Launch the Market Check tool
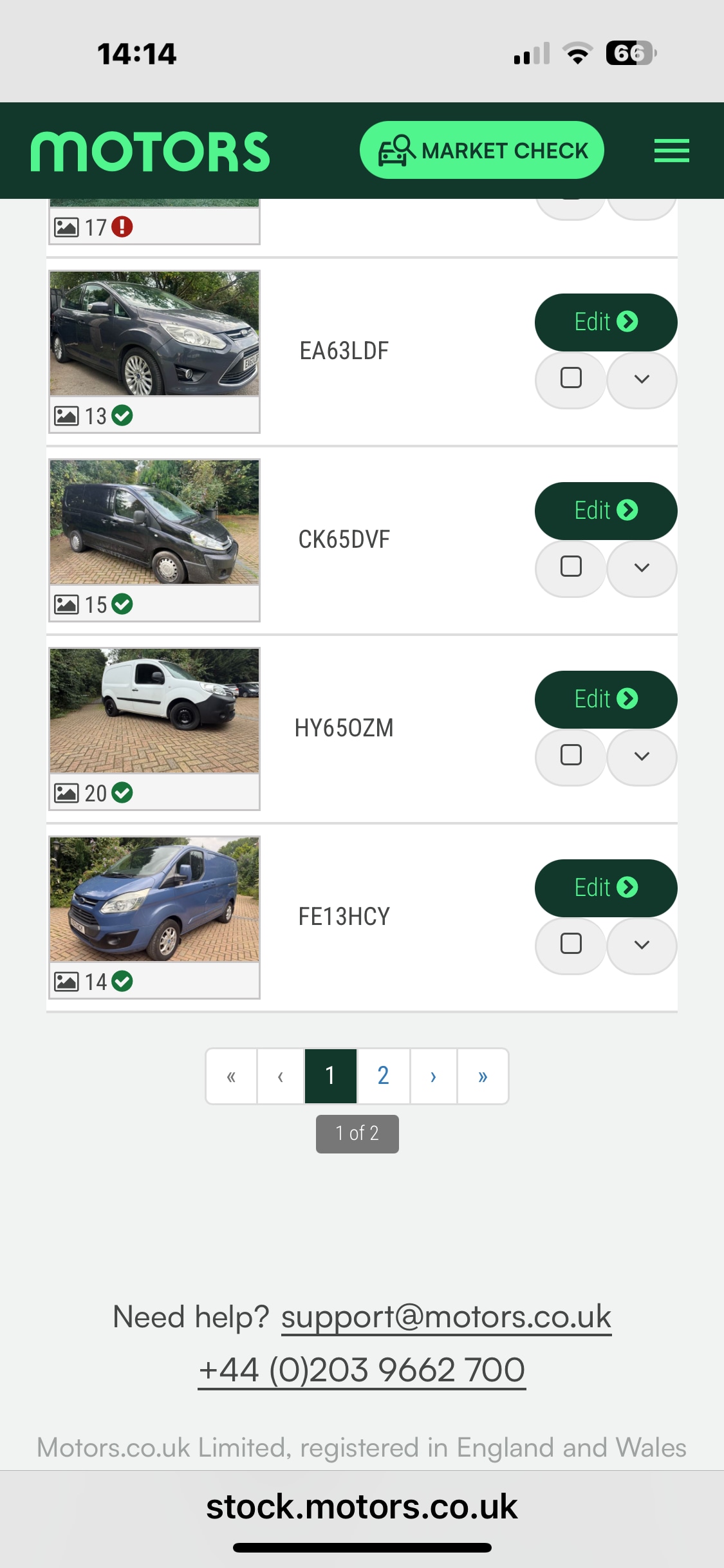Screen dimensions: 724x1568 481,151
